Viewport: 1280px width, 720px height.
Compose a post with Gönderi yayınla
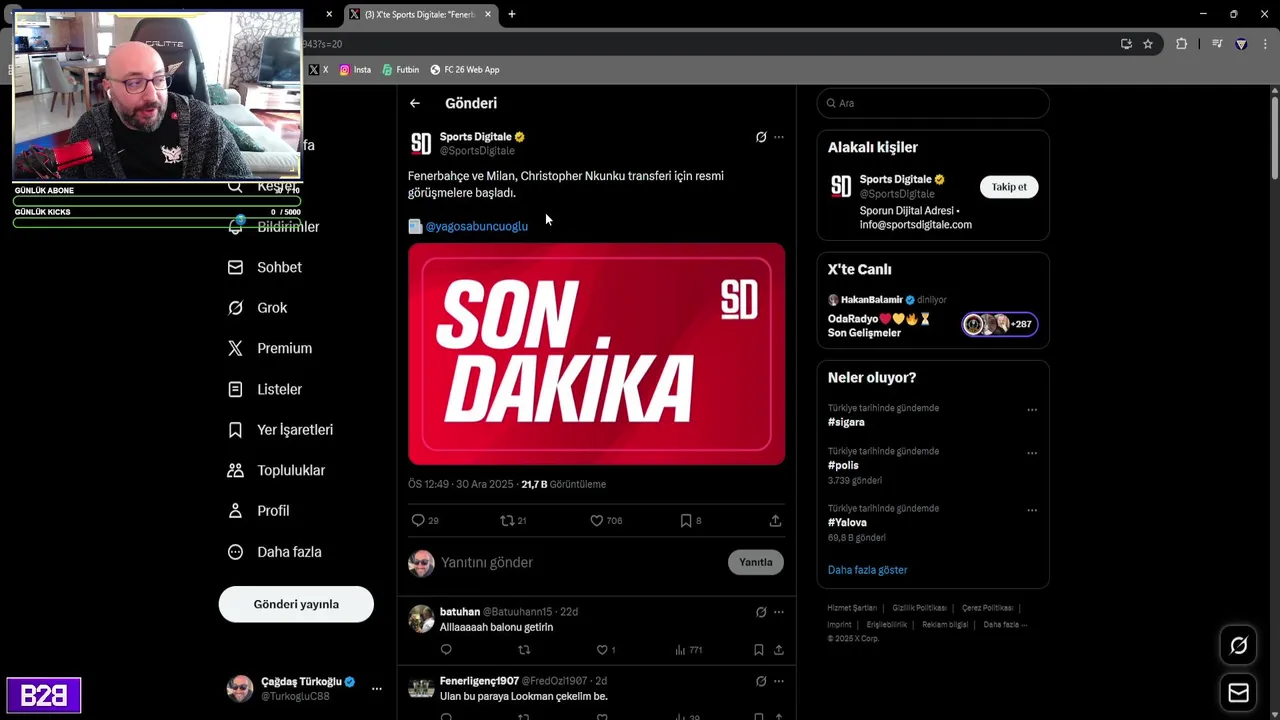click(296, 604)
